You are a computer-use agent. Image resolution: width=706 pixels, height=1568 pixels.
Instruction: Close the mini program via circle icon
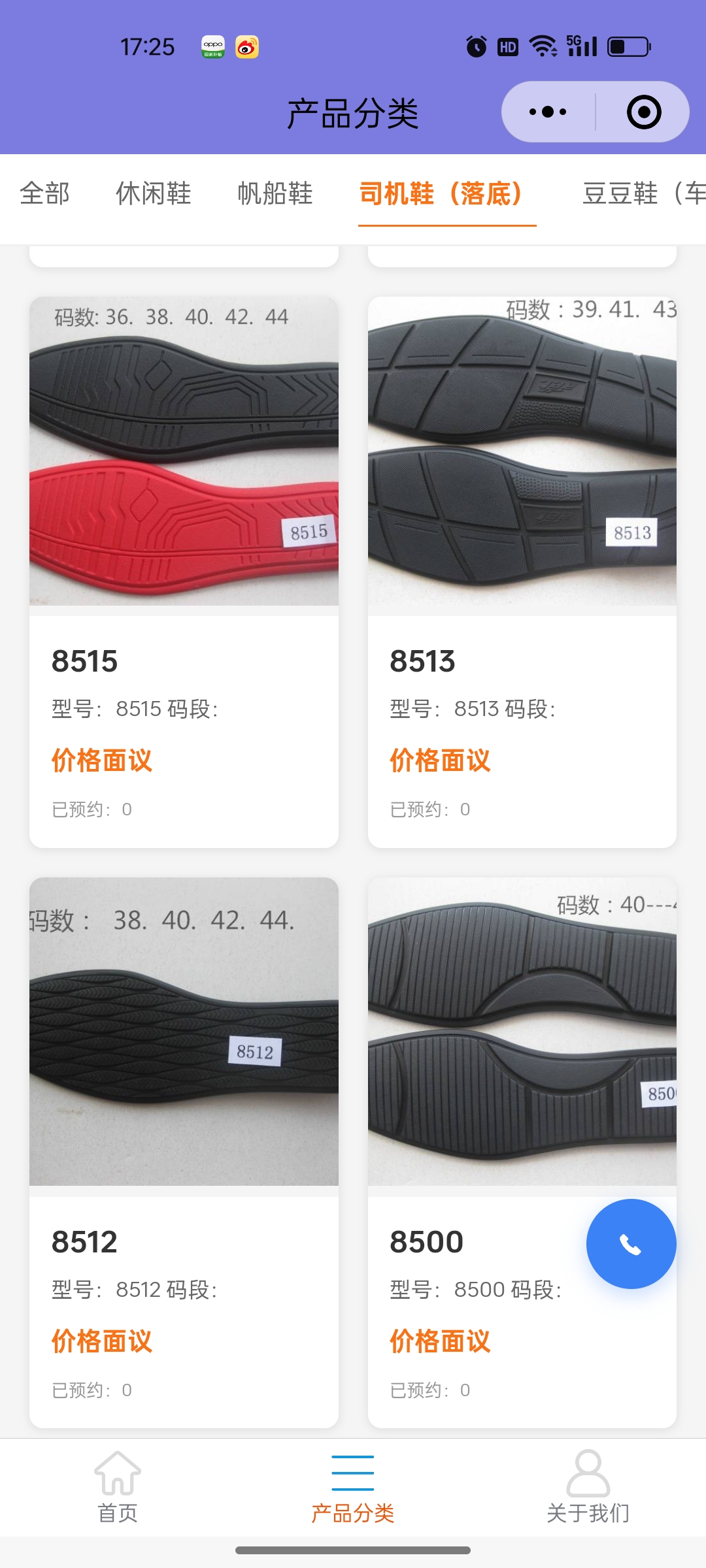pyautogui.click(x=644, y=112)
